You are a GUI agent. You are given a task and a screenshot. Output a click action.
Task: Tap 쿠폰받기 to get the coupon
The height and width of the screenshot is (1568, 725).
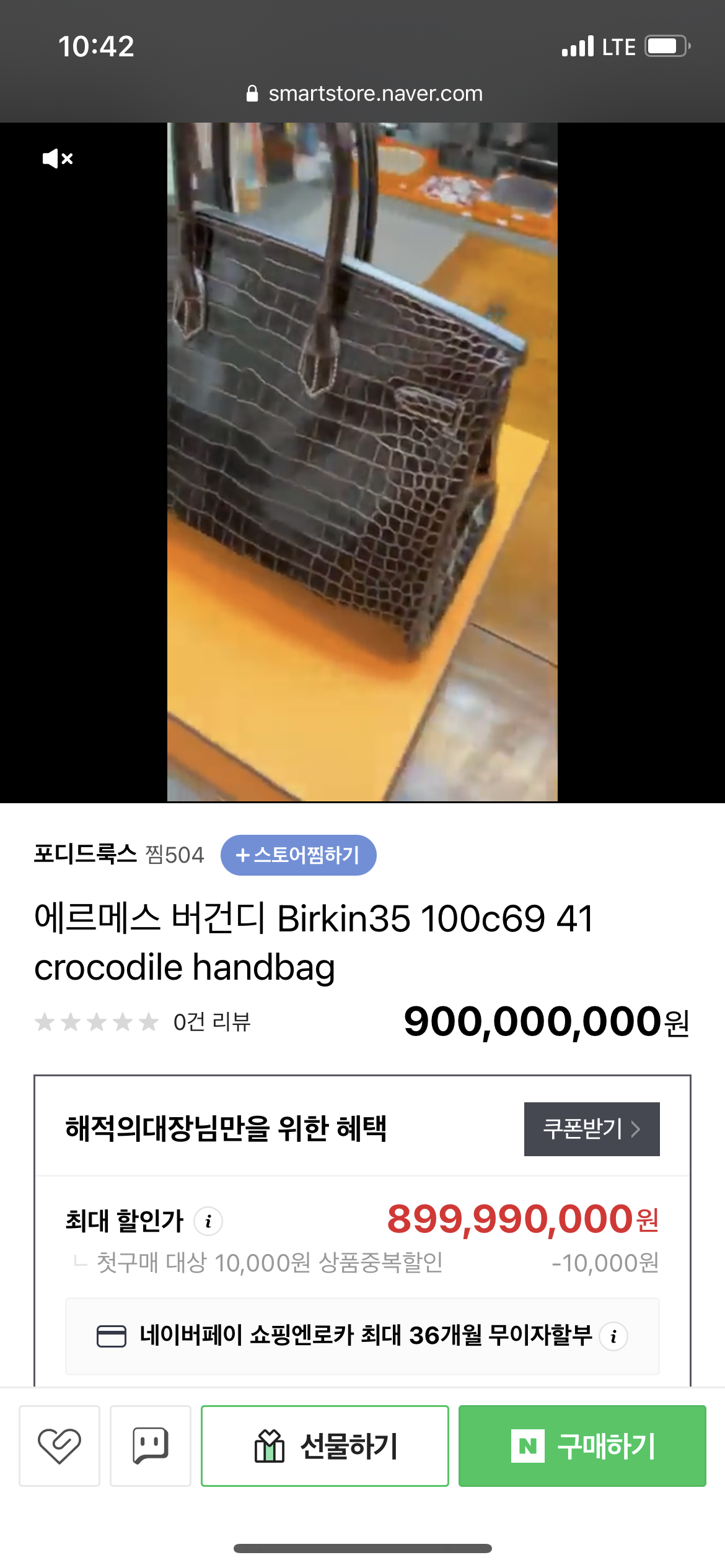pyautogui.click(x=592, y=1129)
